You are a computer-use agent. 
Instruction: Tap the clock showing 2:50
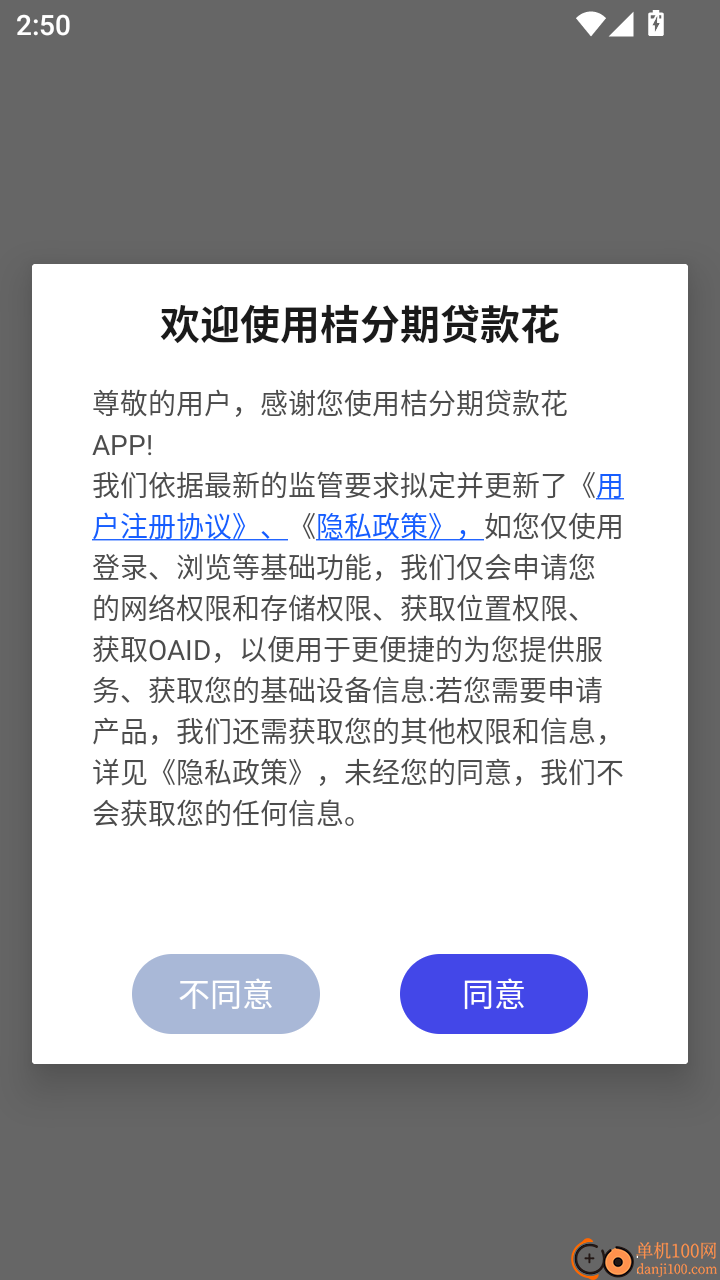point(42,25)
